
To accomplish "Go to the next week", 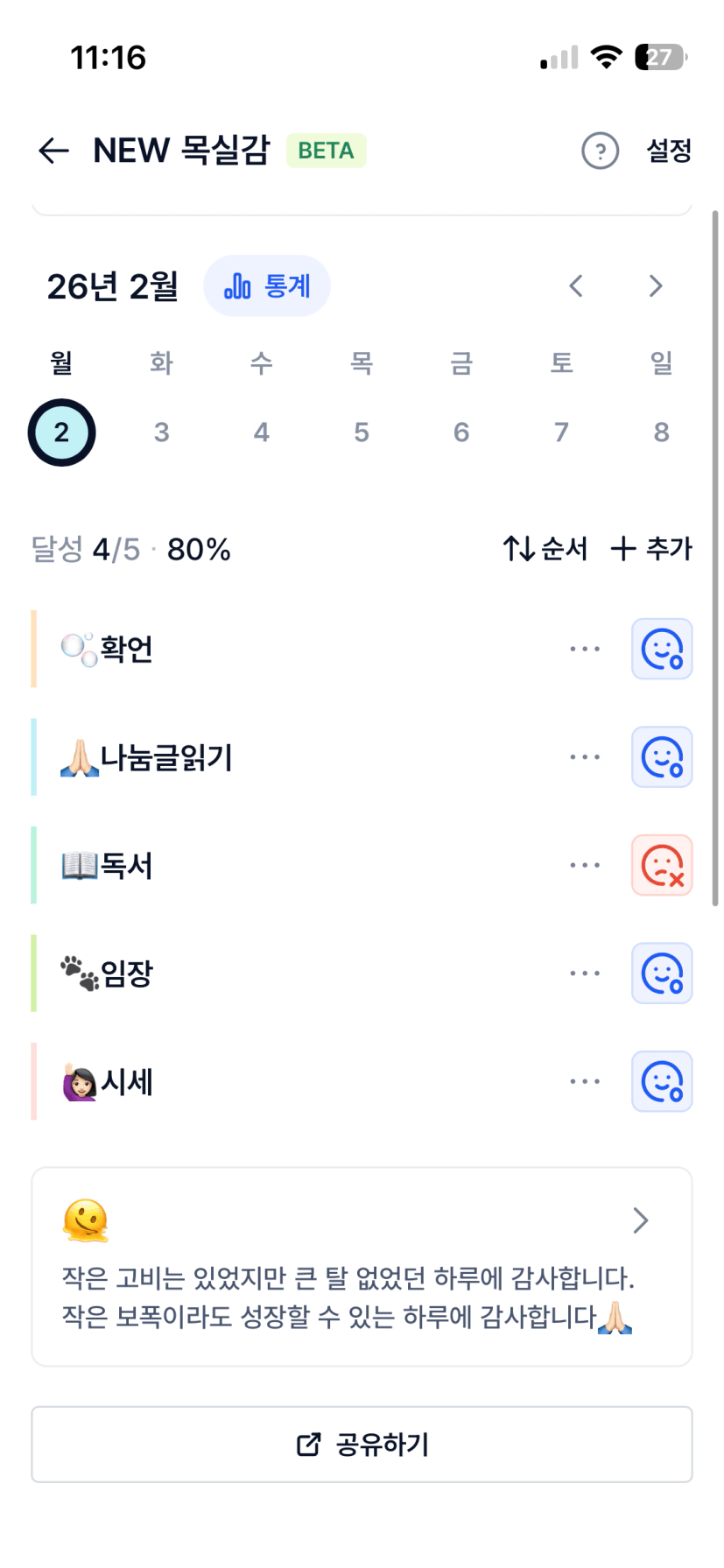I will tap(656, 286).
